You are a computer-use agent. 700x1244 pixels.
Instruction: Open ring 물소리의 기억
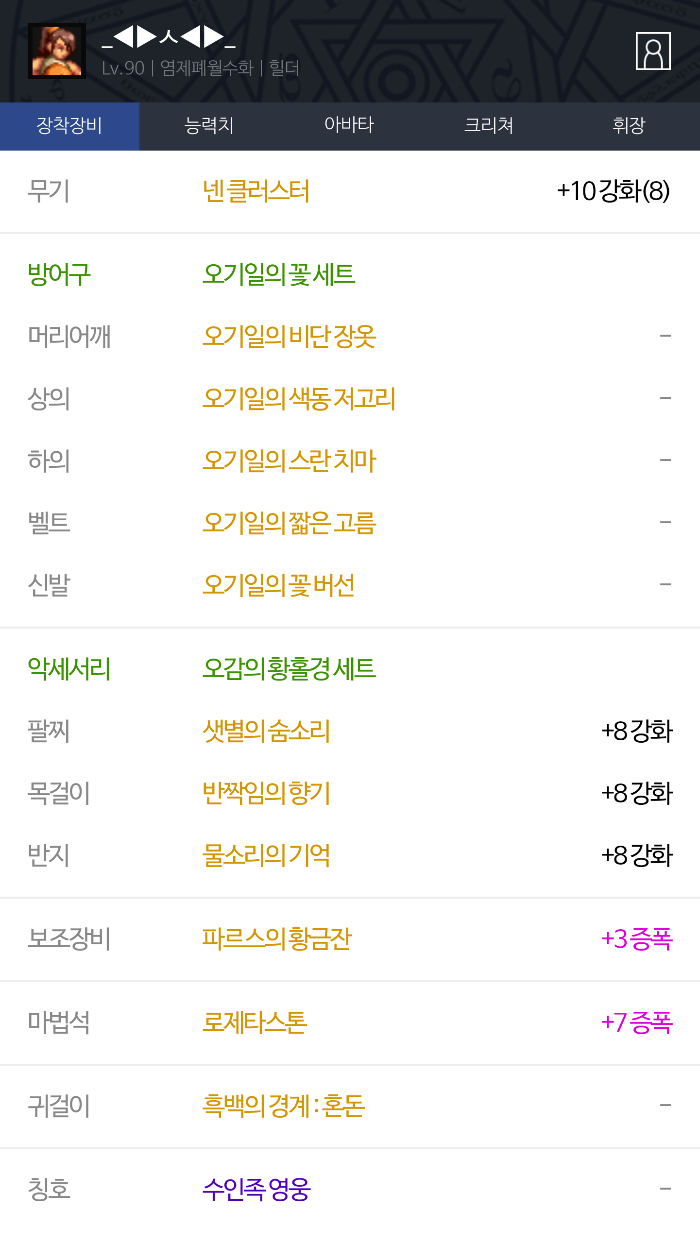coord(266,855)
